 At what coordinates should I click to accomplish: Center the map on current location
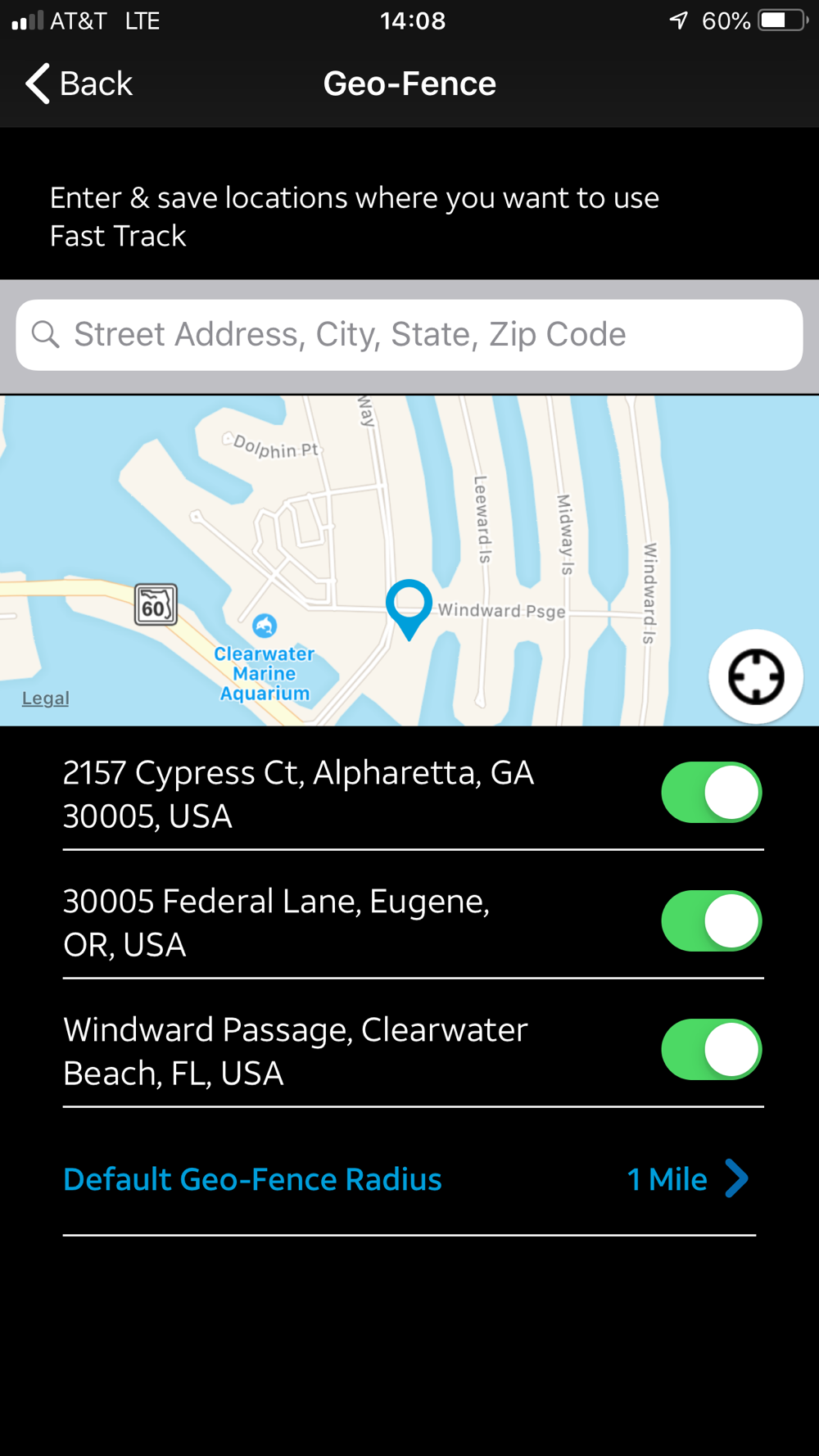[x=755, y=676]
